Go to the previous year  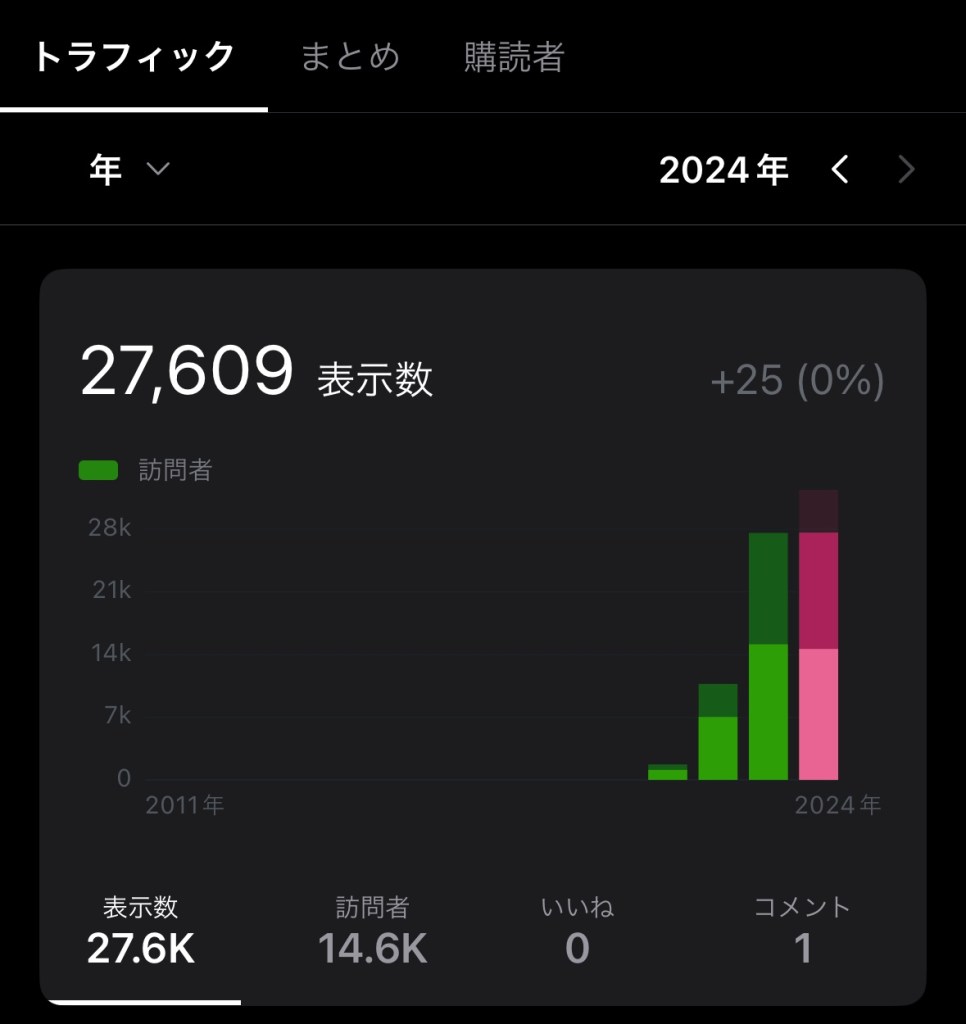[x=840, y=171]
